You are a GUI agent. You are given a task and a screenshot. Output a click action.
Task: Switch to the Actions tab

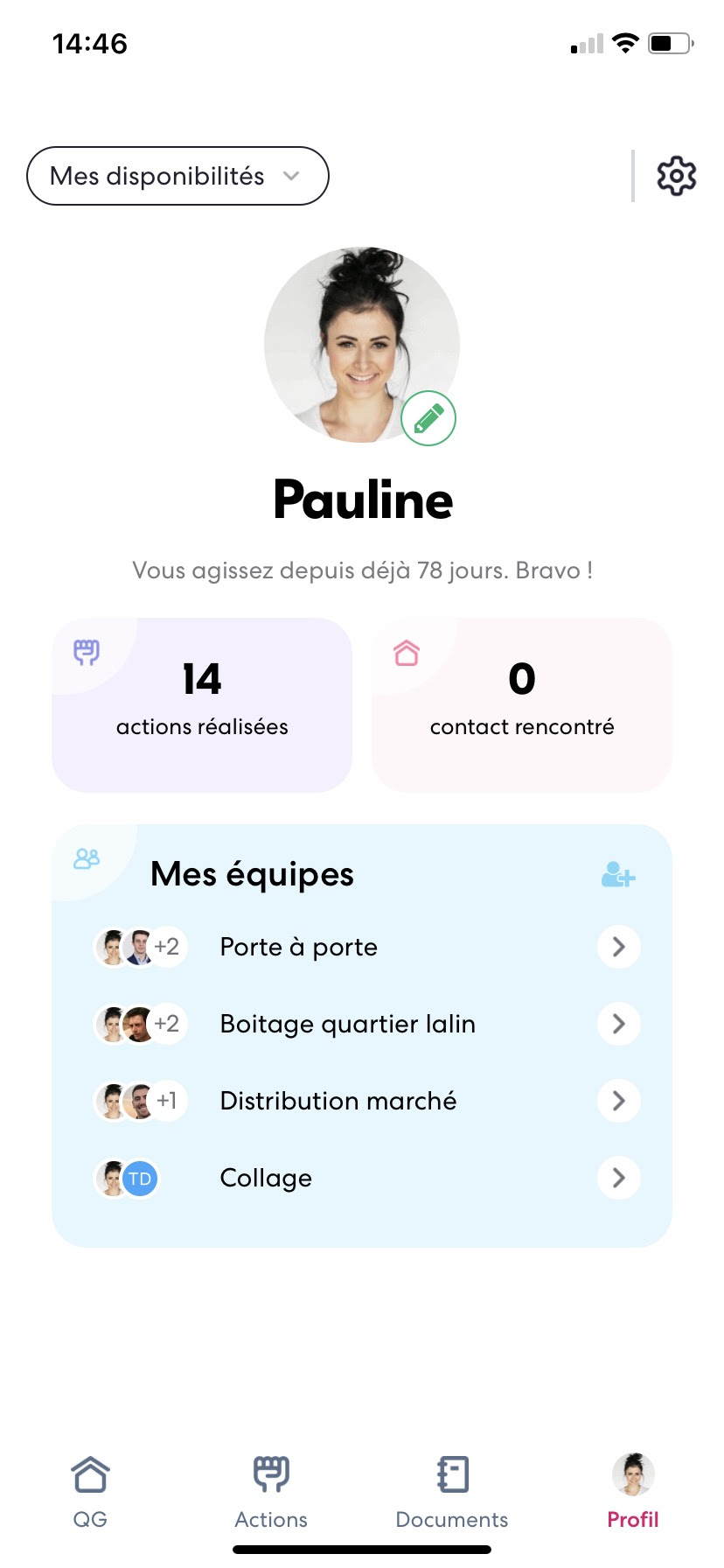271,1492
